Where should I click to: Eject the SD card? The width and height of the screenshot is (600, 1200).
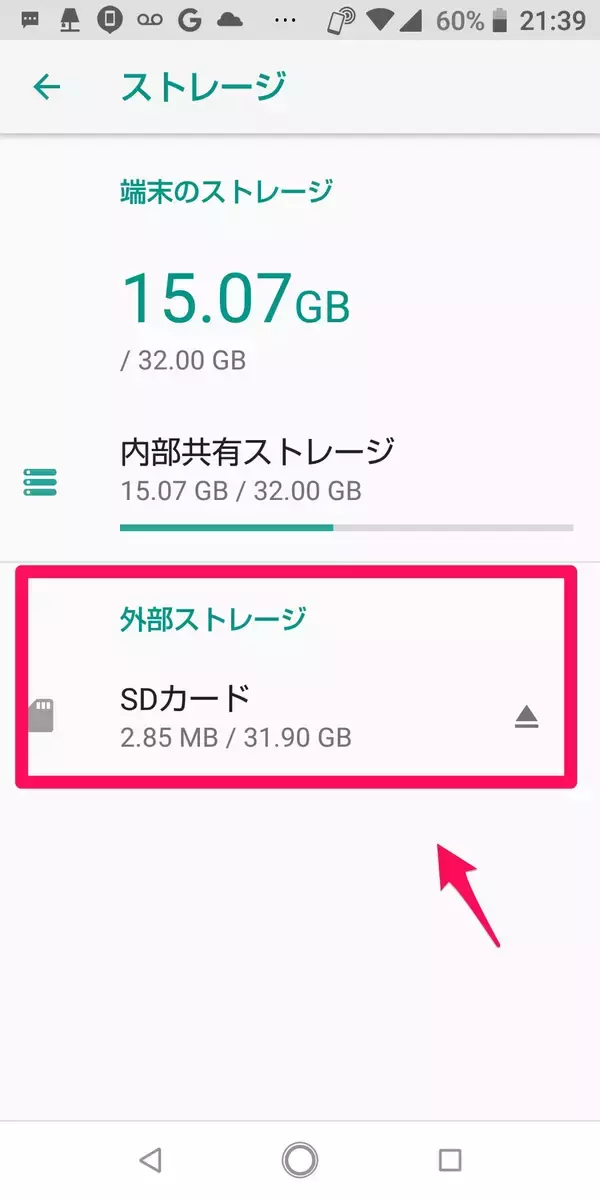point(527,717)
